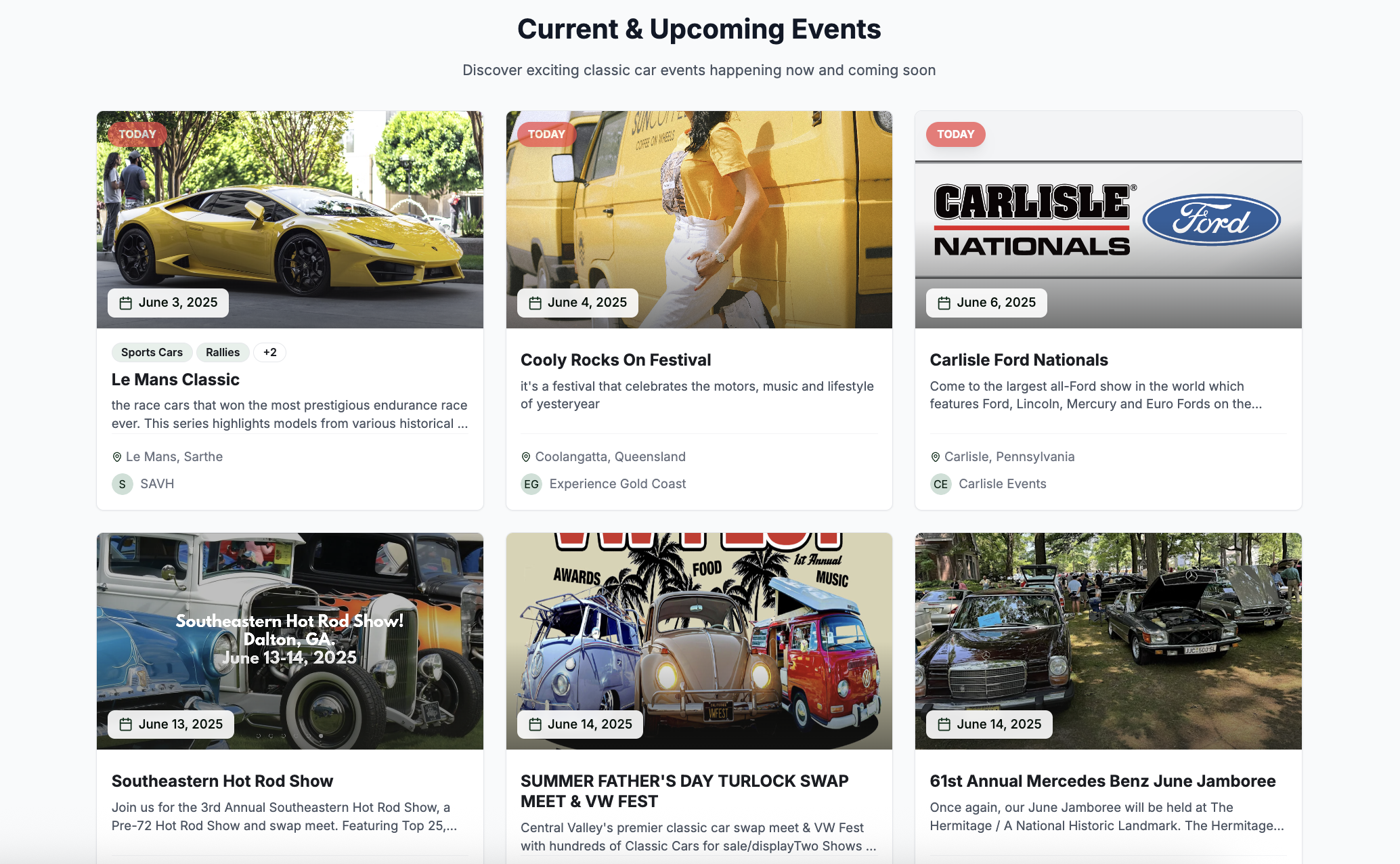
Task: Open the Cooly Rocks On Festival card
Action: click(x=615, y=360)
